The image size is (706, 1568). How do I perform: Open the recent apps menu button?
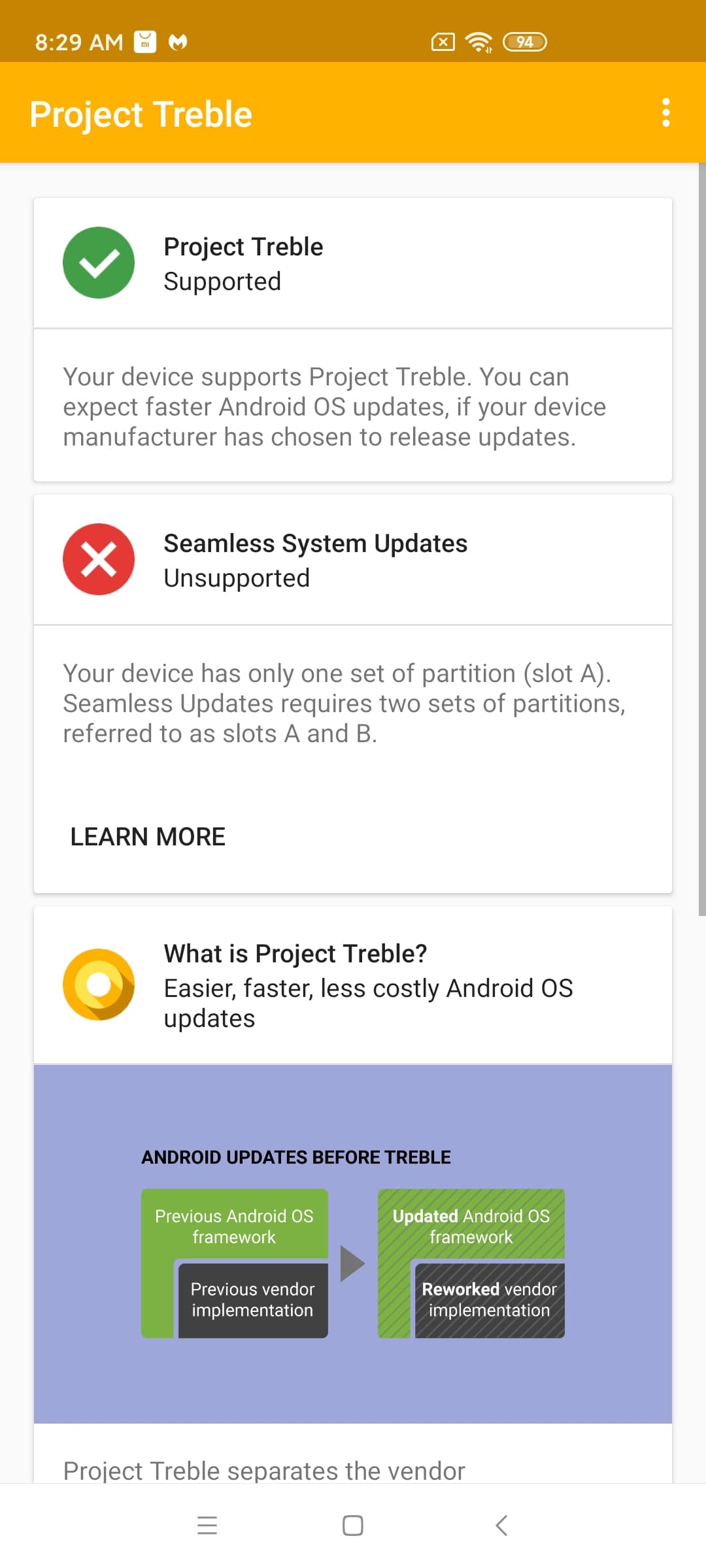207,1526
